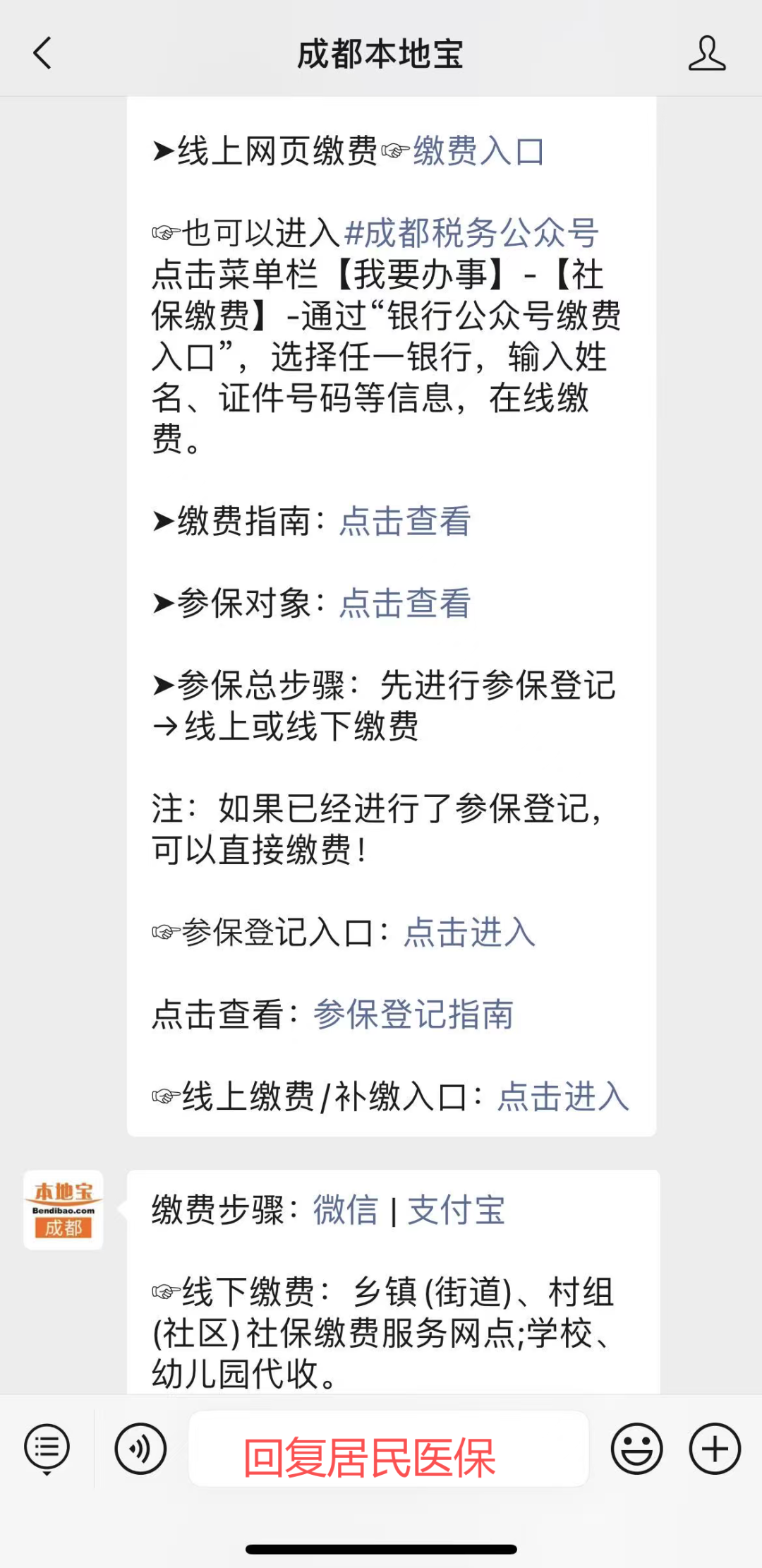Switch to the account menu list
762x1568 pixels.
pyautogui.click(x=47, y=1450)
